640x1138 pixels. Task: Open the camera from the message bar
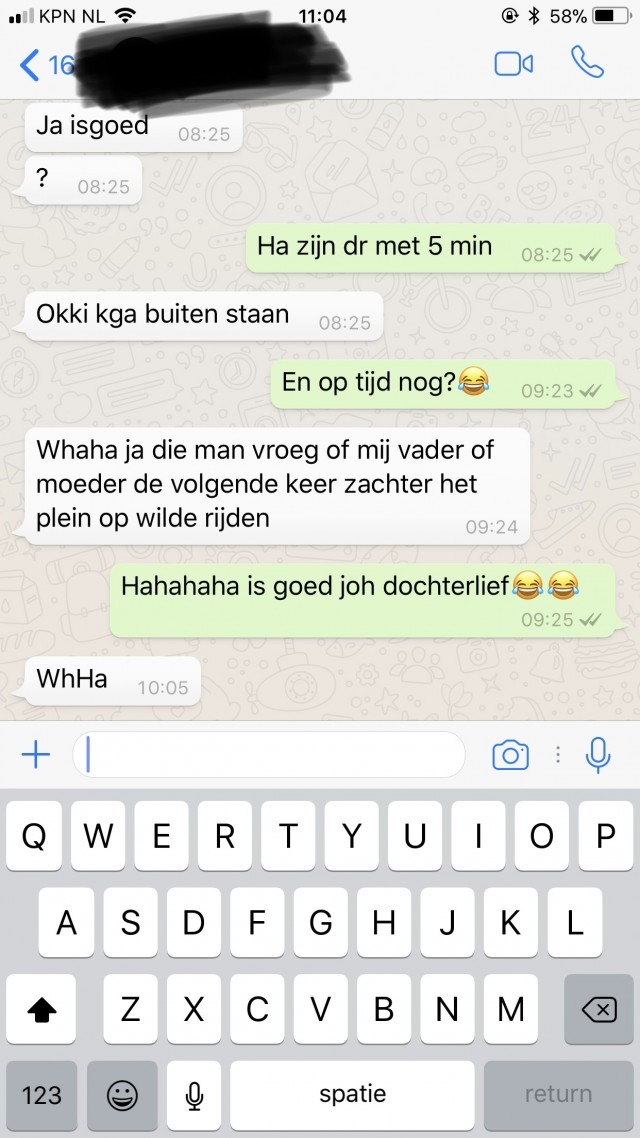click(x=510, y=756)
